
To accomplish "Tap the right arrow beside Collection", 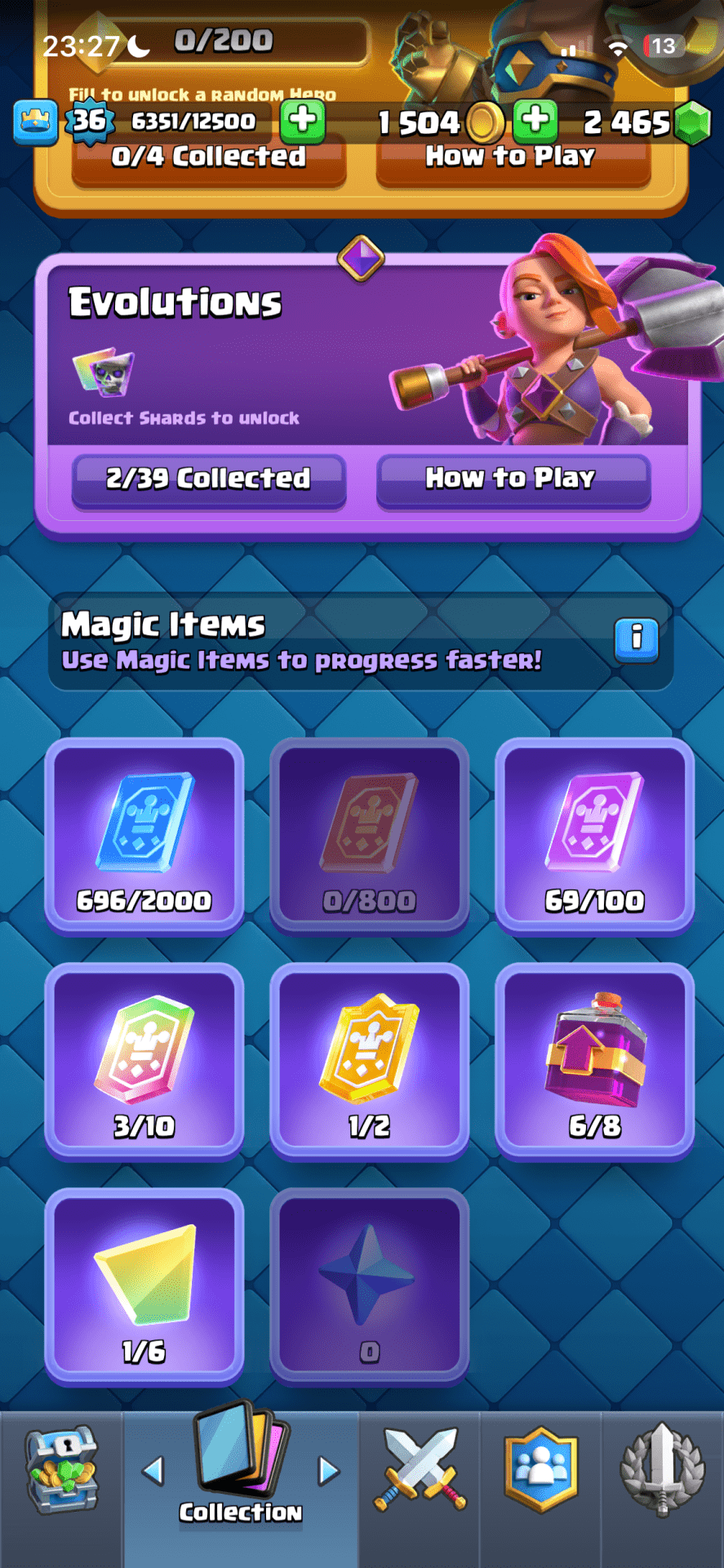I will [x=328, y=1471].
